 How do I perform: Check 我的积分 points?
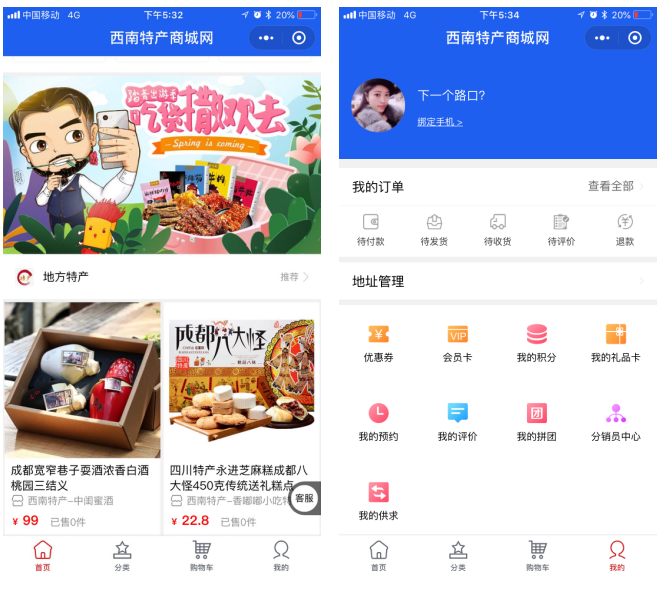pos(536,343)
